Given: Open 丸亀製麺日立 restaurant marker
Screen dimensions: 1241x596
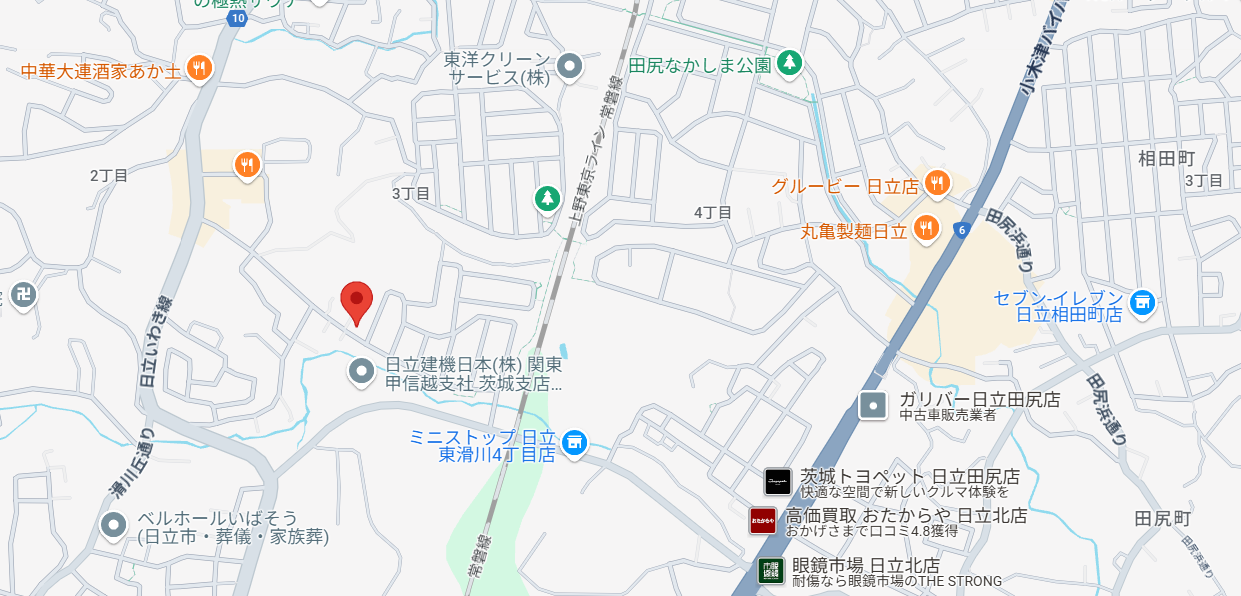Looking at the screenshot, I should click(927, 228).
